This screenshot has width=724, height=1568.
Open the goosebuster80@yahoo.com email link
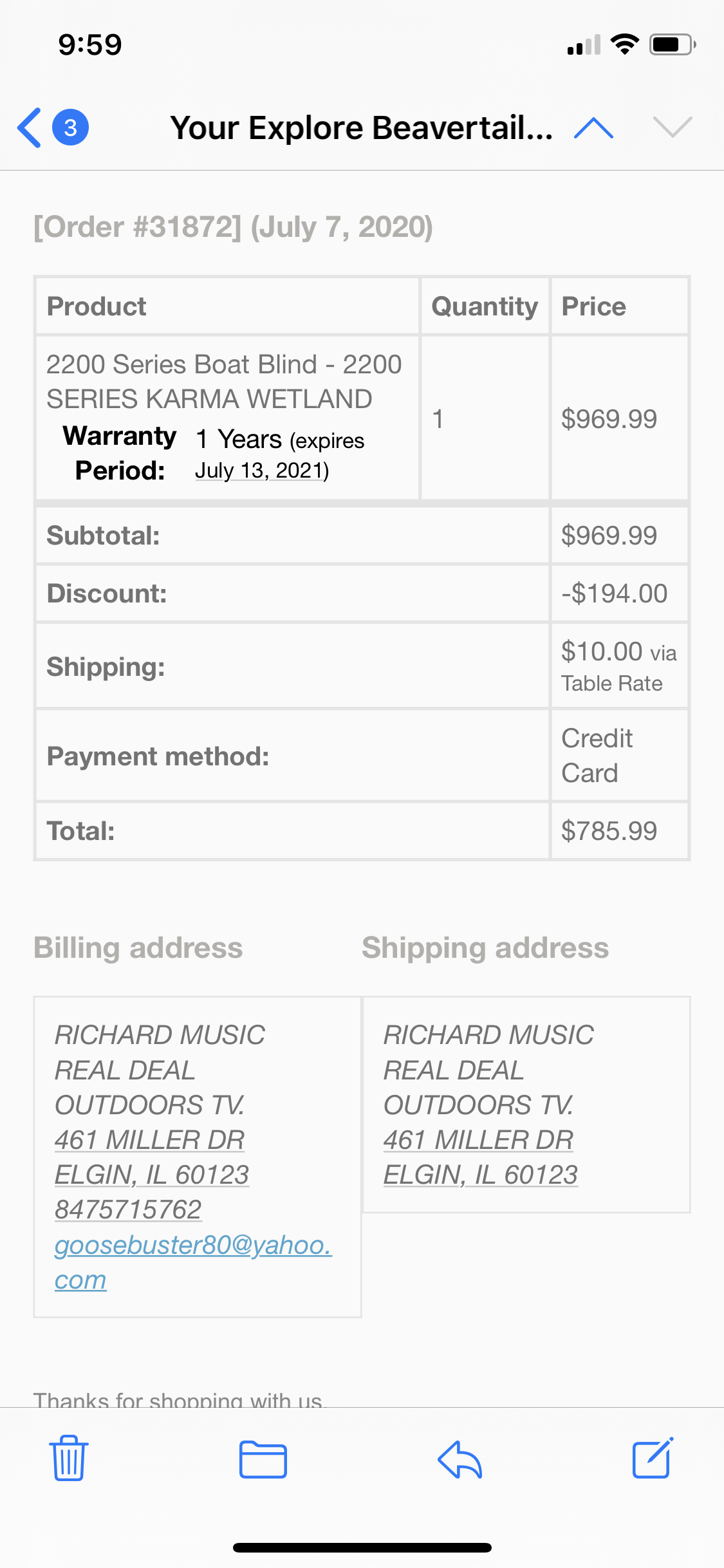tap(193, 1262)
